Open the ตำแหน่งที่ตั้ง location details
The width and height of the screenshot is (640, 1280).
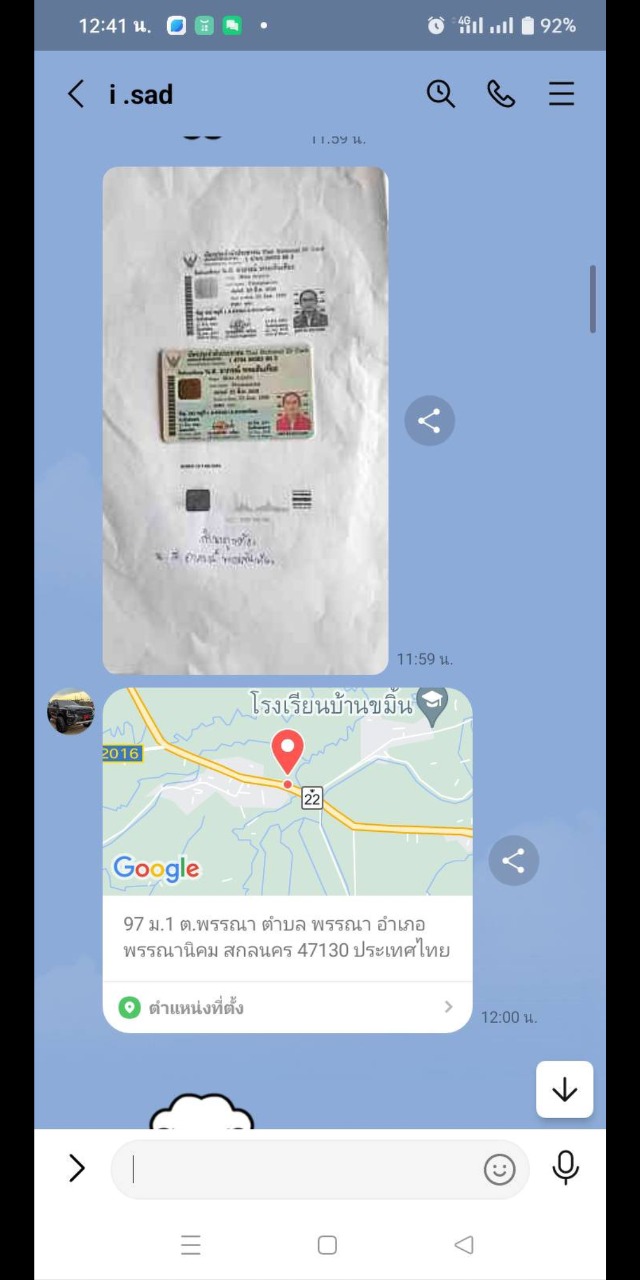click(x=287, y=1007)
